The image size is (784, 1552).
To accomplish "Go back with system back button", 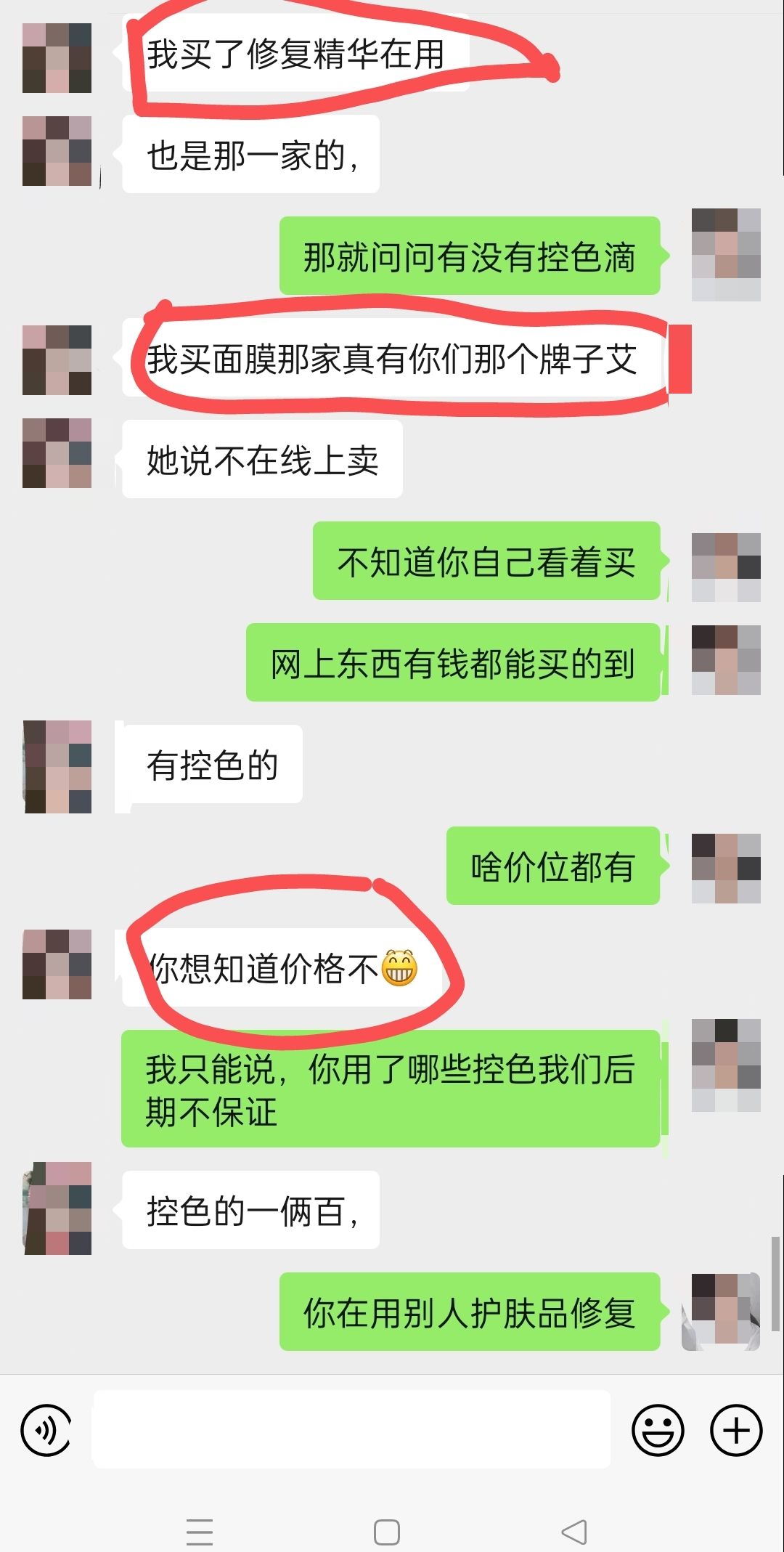I will (x=574, y=1532).
